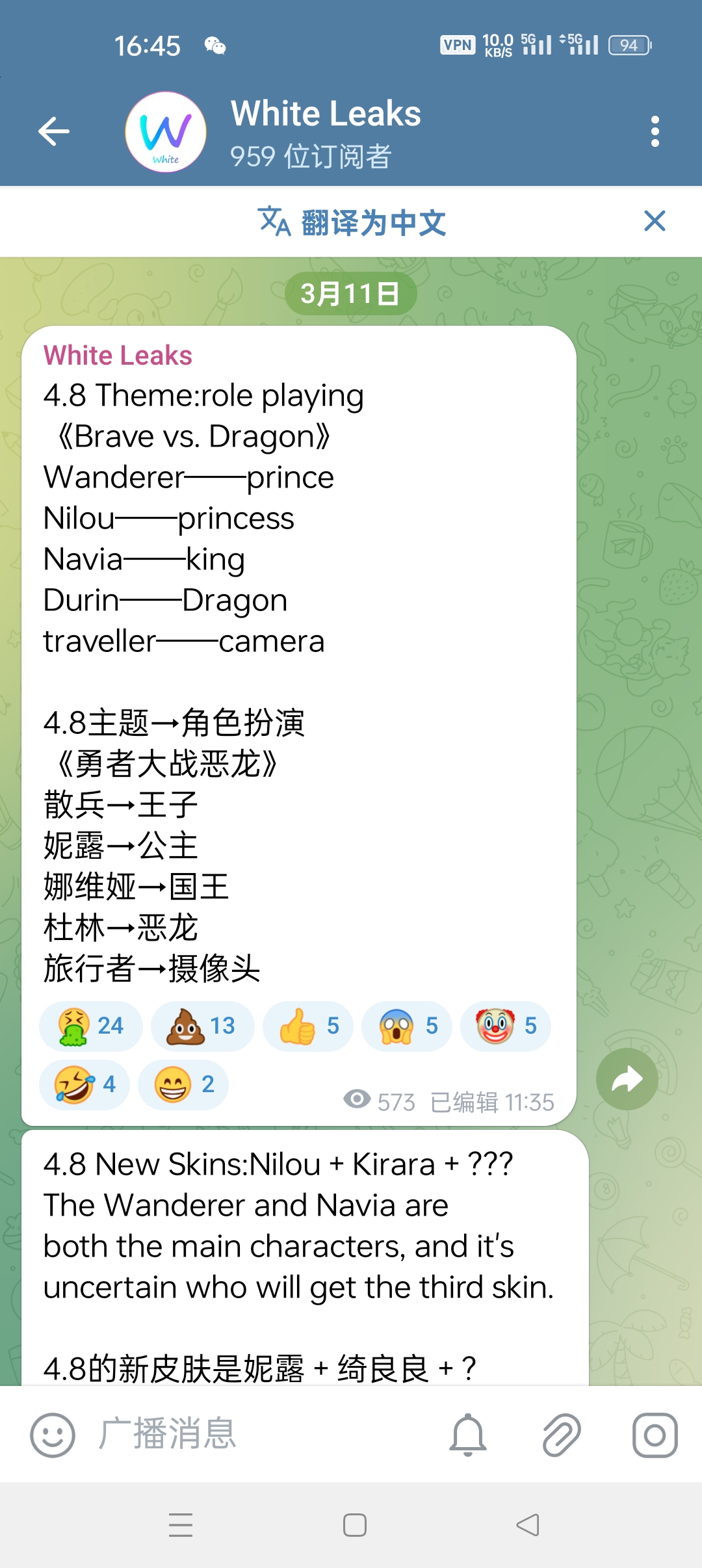Go back from White Leaks channel
702x1568 pixels.
point(54,132)
